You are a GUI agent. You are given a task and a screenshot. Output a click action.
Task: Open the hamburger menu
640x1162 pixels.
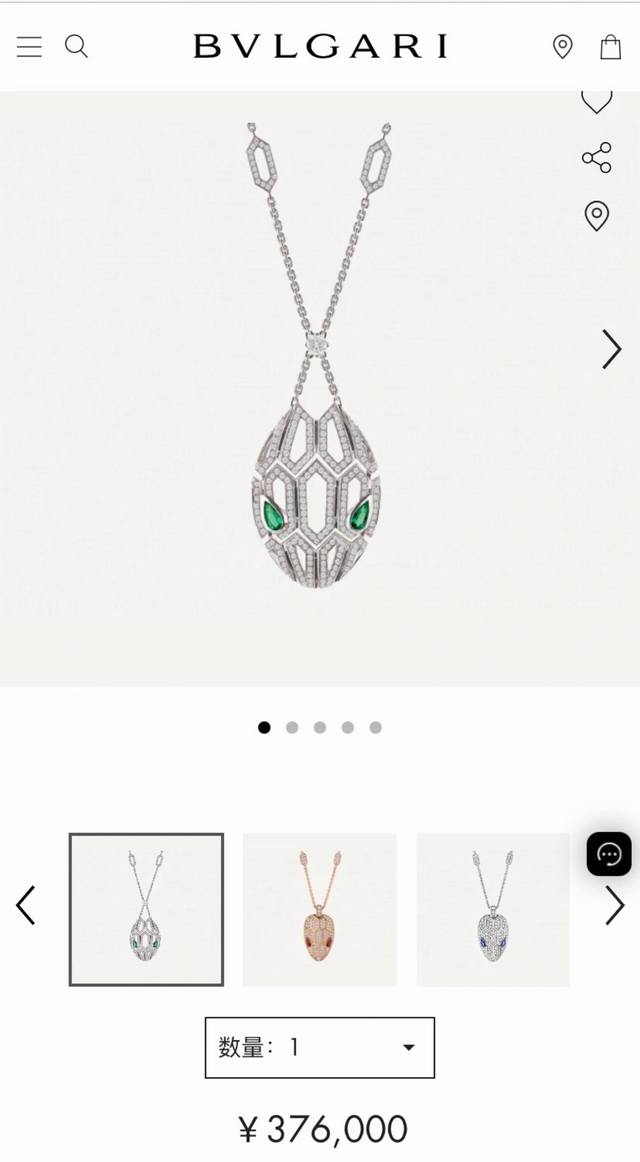(x=29, y=46)
